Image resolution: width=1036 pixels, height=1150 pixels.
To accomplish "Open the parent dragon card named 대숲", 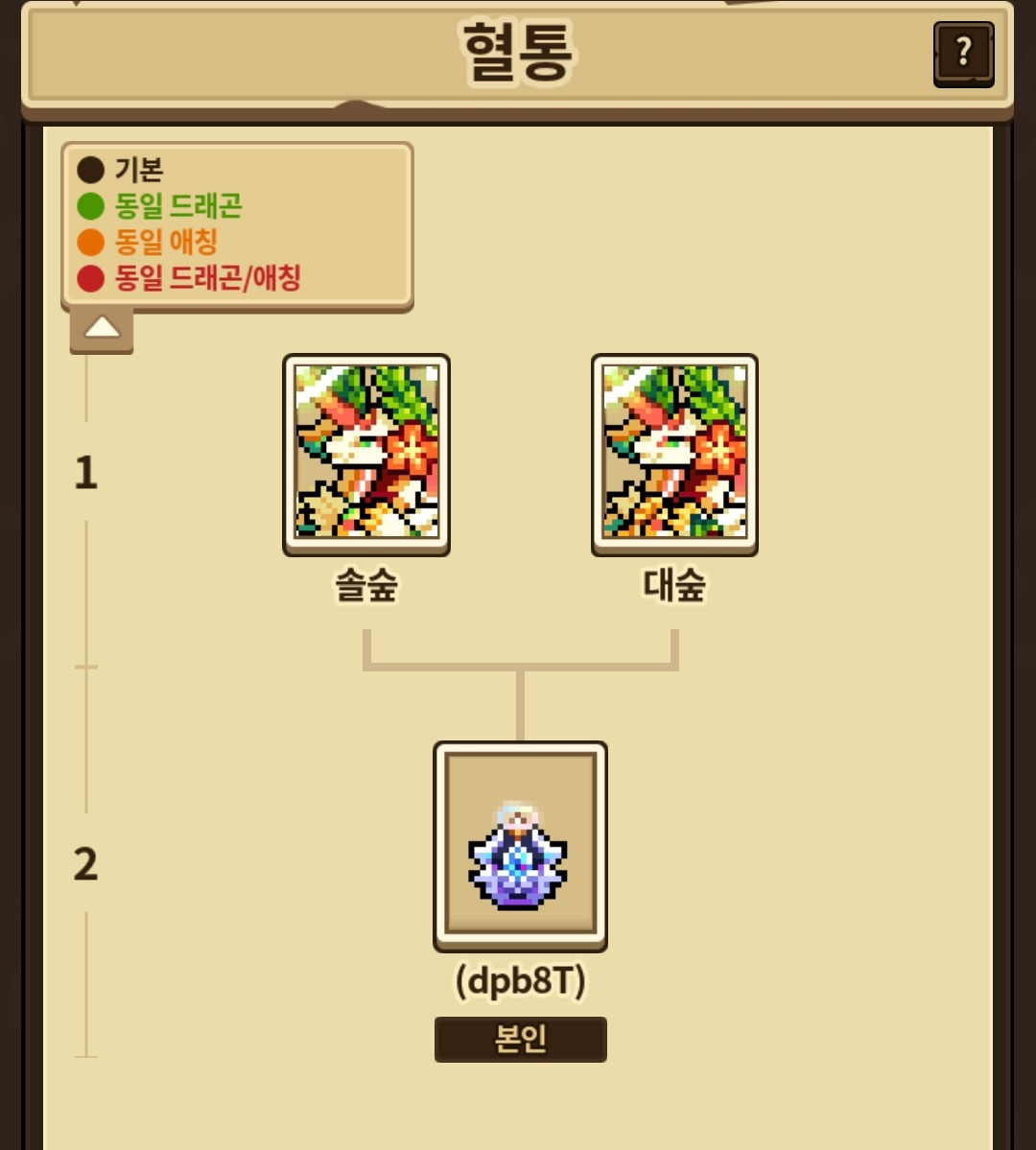I will (x=674, y=455).
